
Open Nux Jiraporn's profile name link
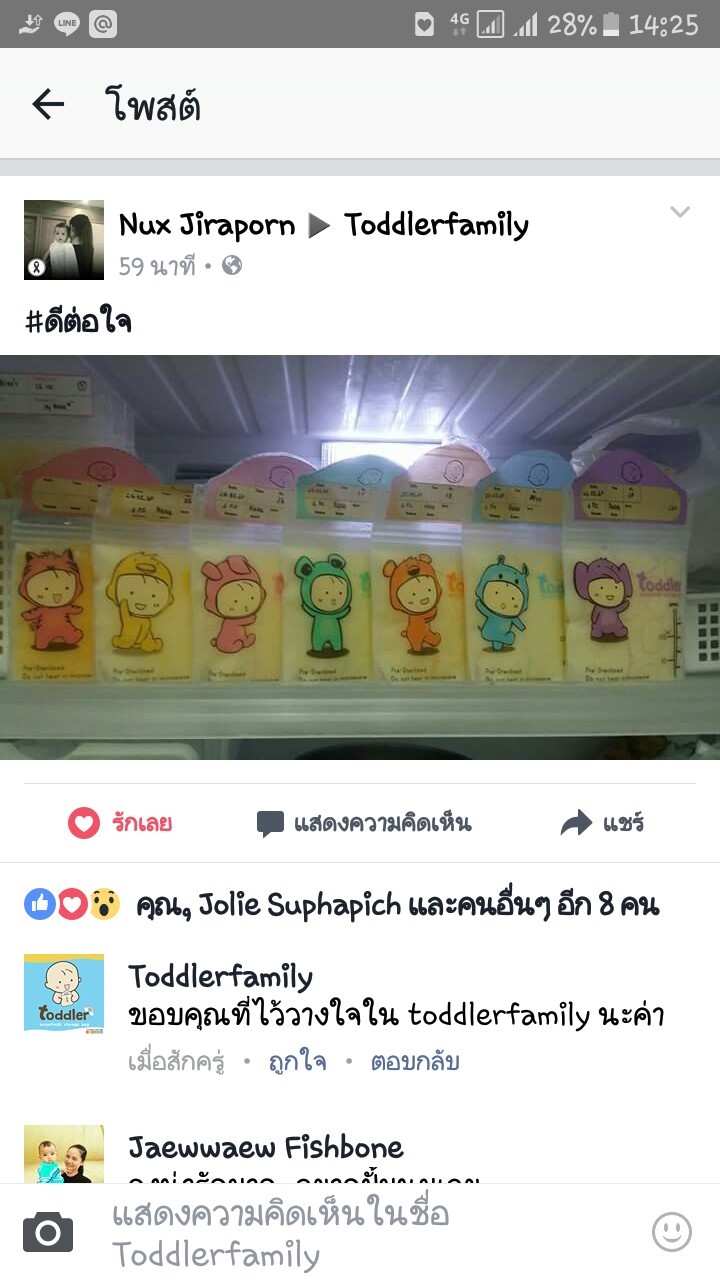coord(207,225)
